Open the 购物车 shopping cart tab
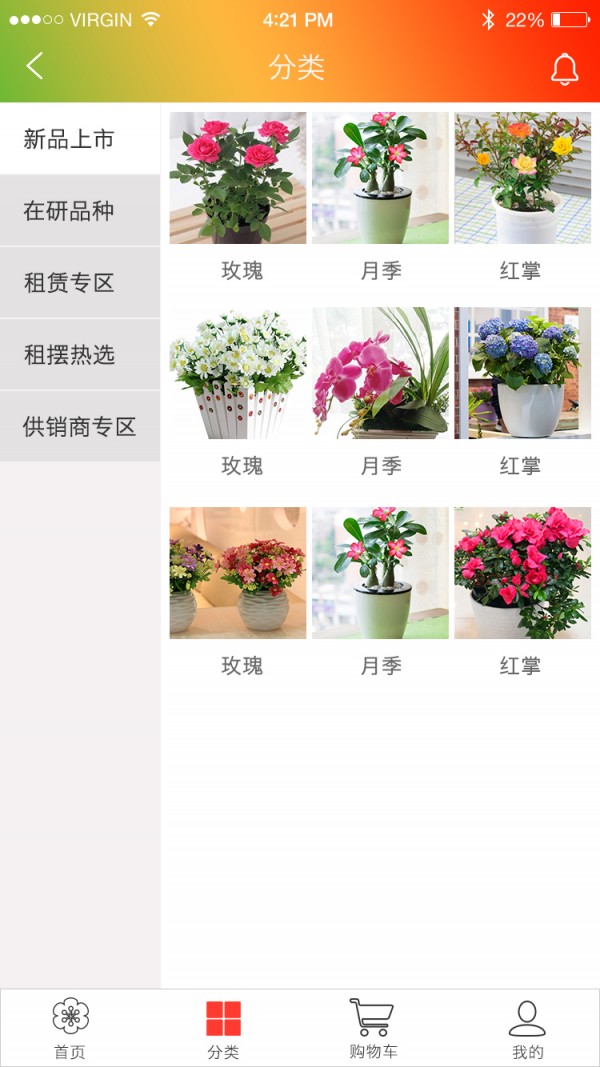The height and width of the screenshot is (1067, 600). [372, 1028]
